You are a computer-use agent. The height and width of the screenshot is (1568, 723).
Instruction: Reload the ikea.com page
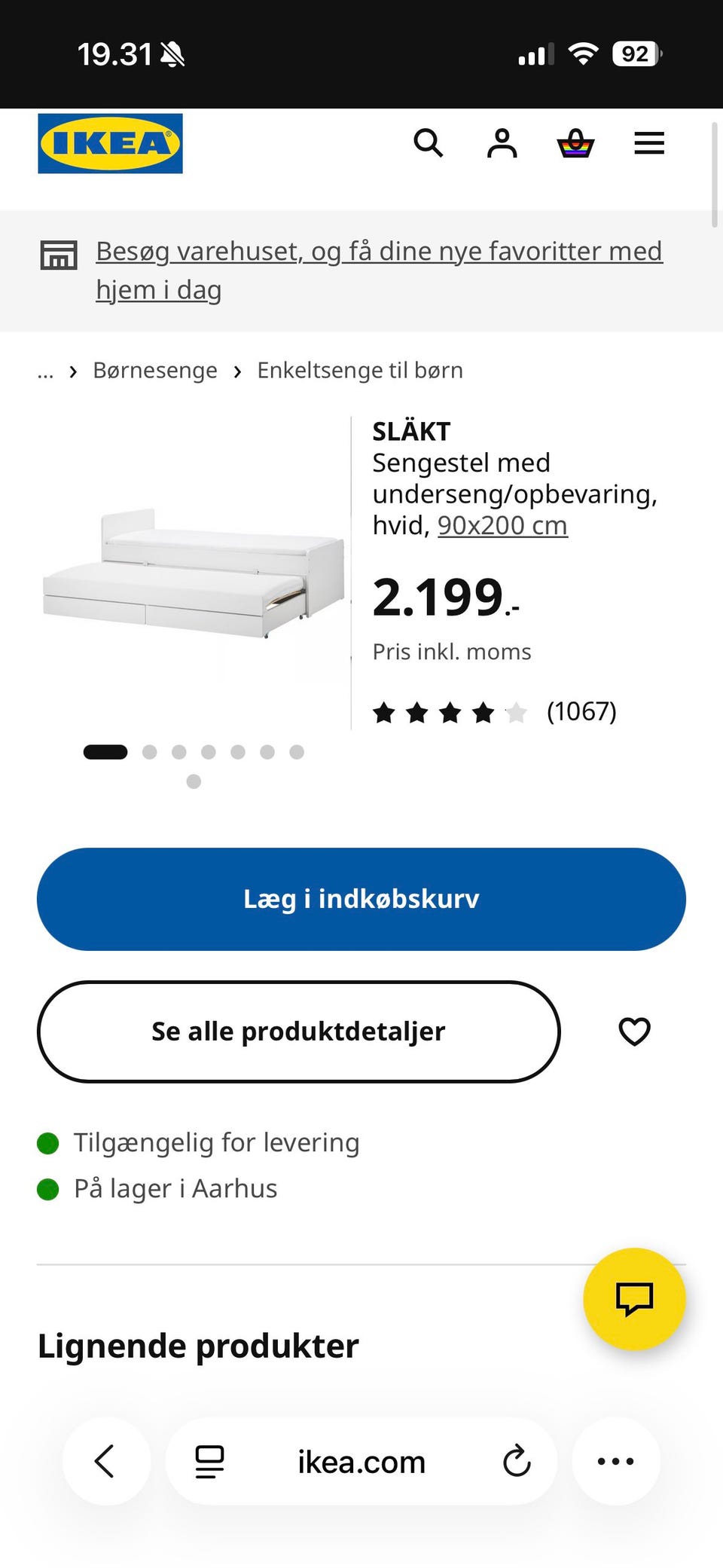click(x=517, y=1461)
